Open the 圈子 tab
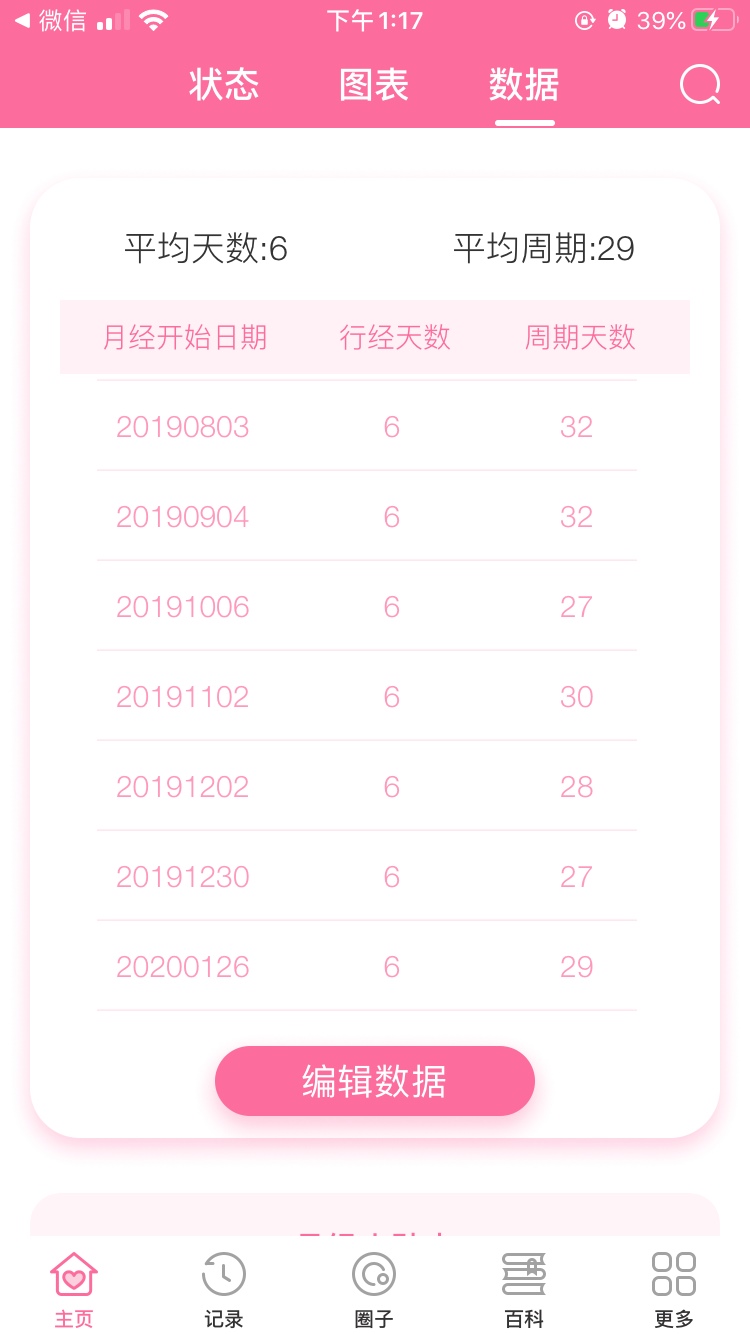The width and height of the screenshot is (750, 1334). click(x=374, y=1290)
